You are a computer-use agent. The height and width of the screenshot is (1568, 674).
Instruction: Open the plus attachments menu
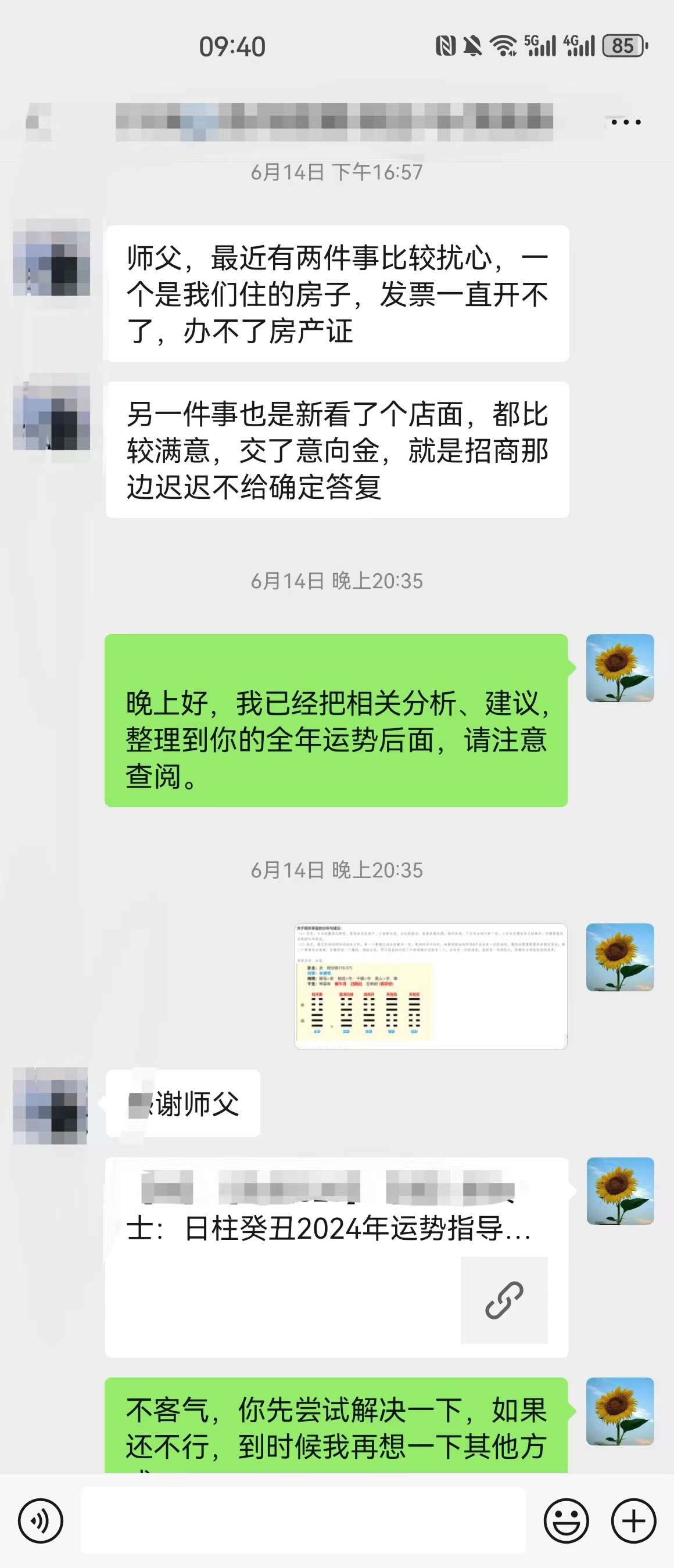click(x=633, y=1521)
